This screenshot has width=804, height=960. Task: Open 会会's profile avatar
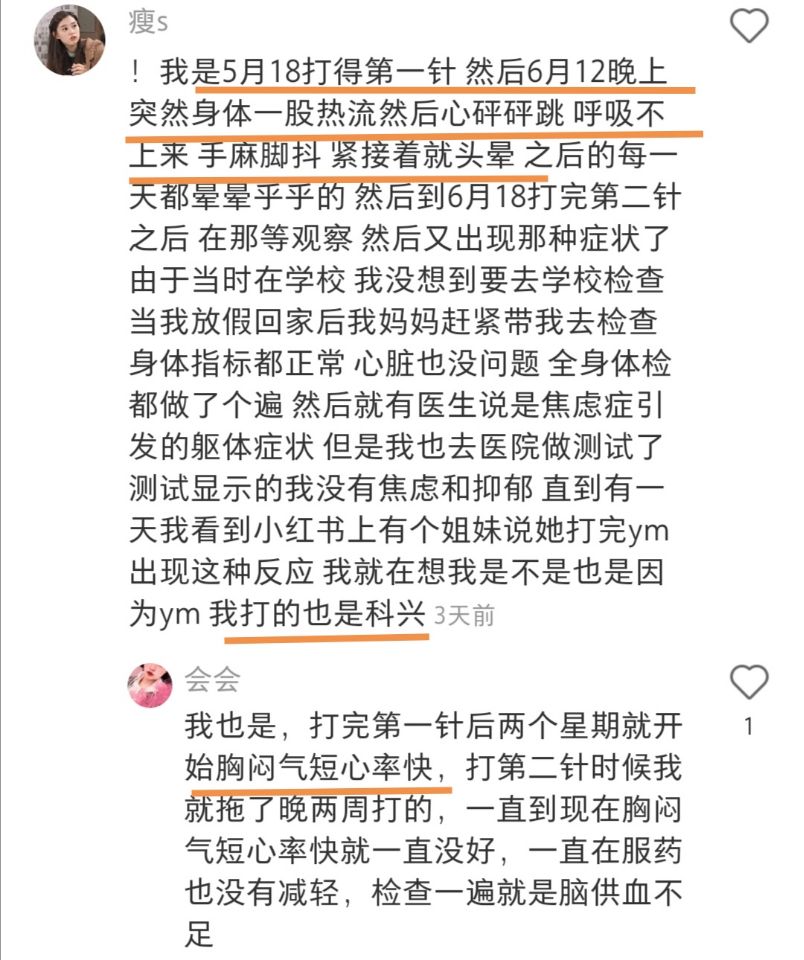coord(151,684)
